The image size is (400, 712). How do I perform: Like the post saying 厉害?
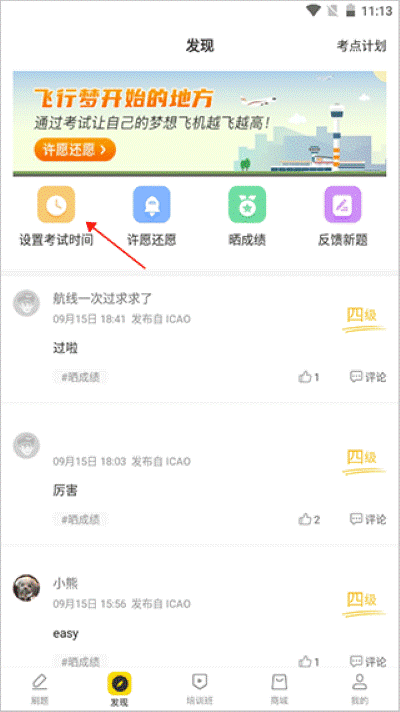pos(309,519)
